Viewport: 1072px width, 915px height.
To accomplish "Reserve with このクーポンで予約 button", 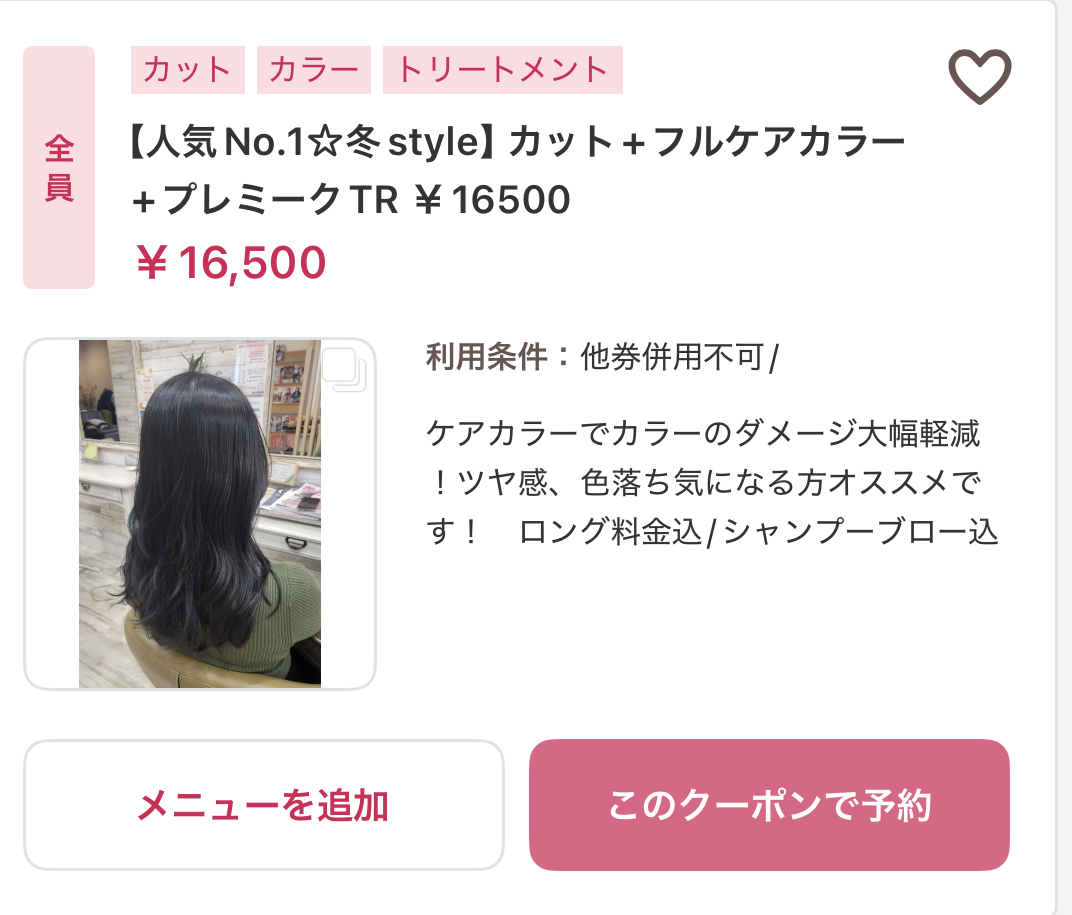I will (769, 805).
